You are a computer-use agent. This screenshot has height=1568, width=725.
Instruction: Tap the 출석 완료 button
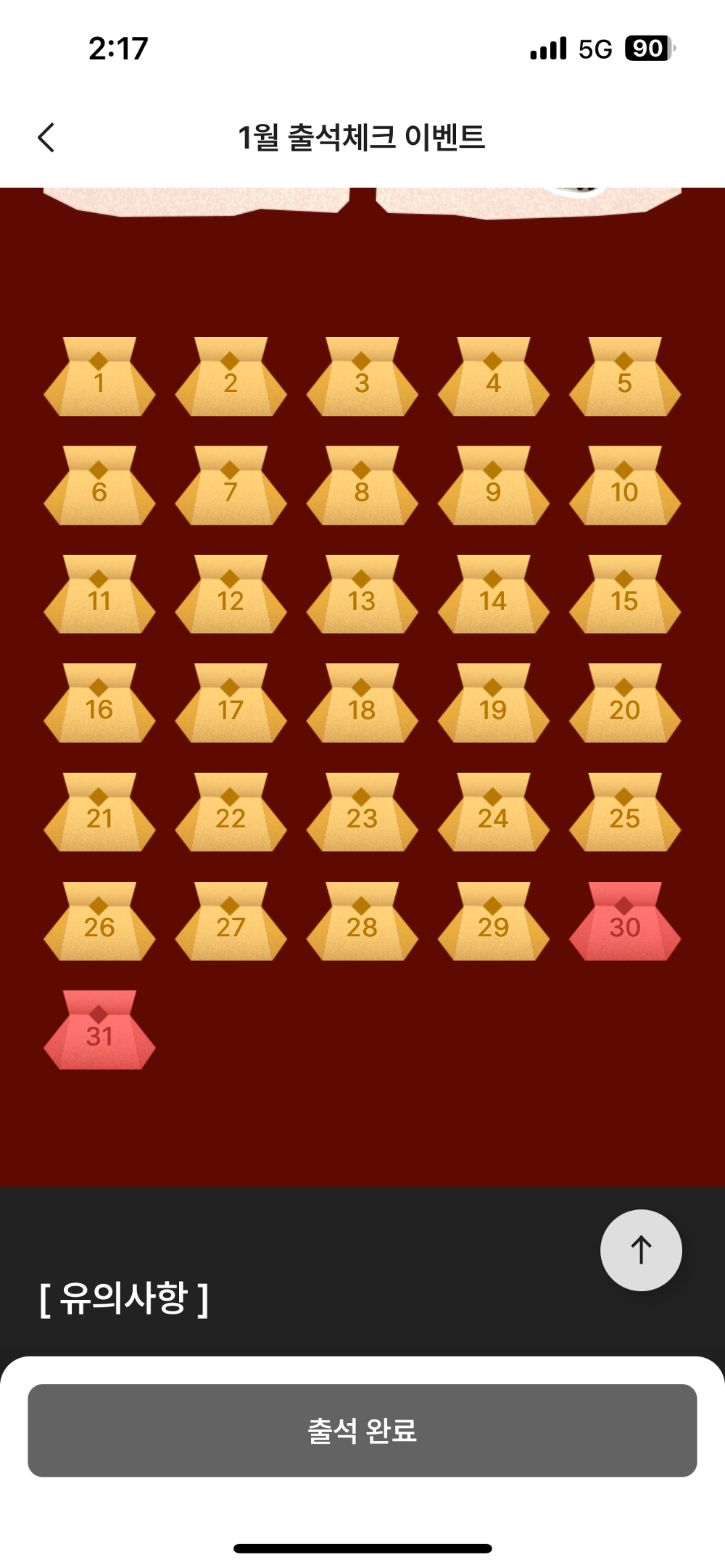pyautogui.click(x=362, y=1430)
